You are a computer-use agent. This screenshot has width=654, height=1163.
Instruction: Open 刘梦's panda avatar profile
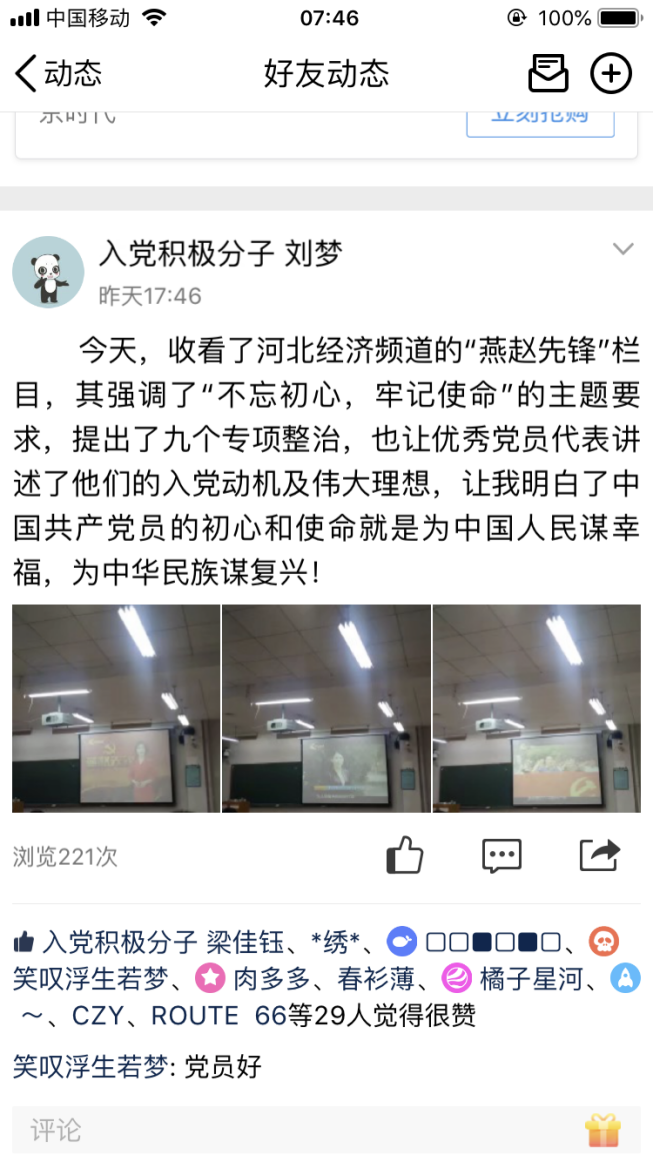48,272
